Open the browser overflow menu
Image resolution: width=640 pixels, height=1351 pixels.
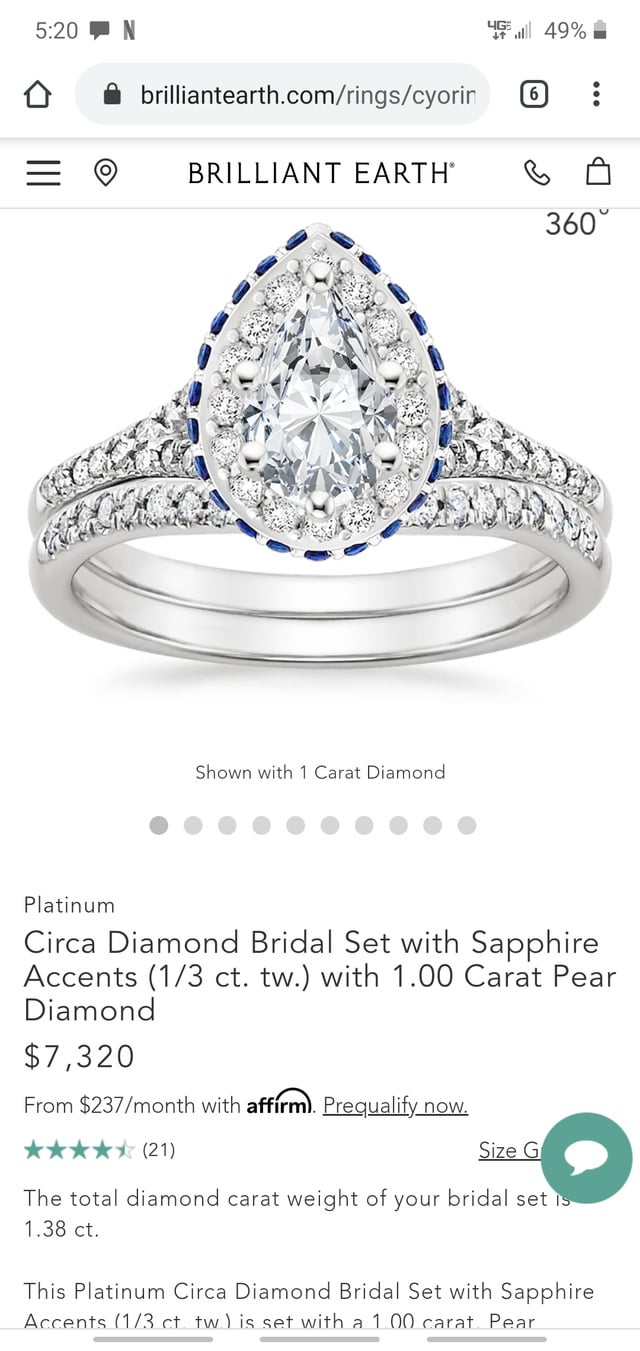(x=596, y=95)
